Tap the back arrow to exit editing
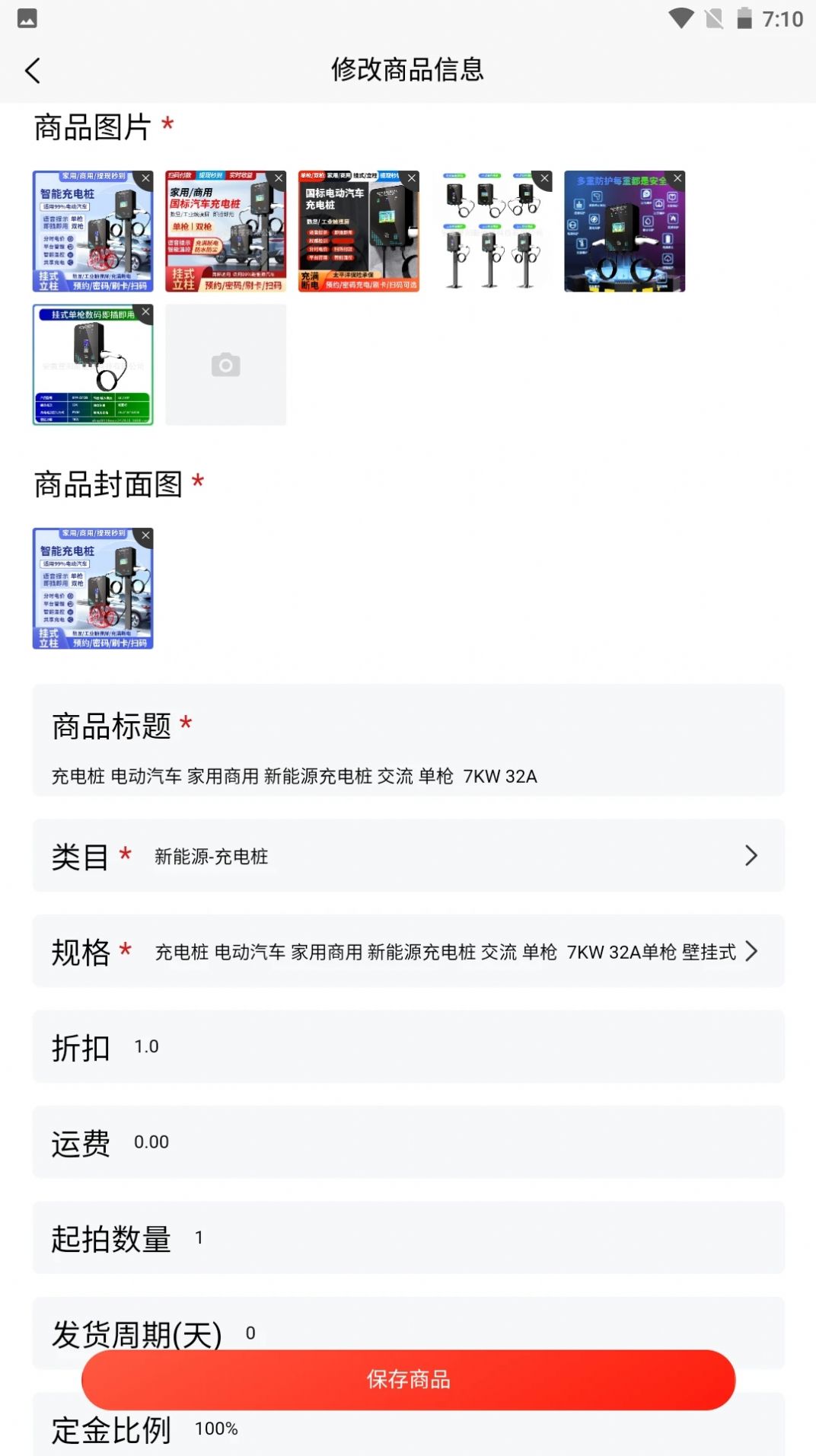Viewport: 816px width, 1456px height. pos(31,69)
